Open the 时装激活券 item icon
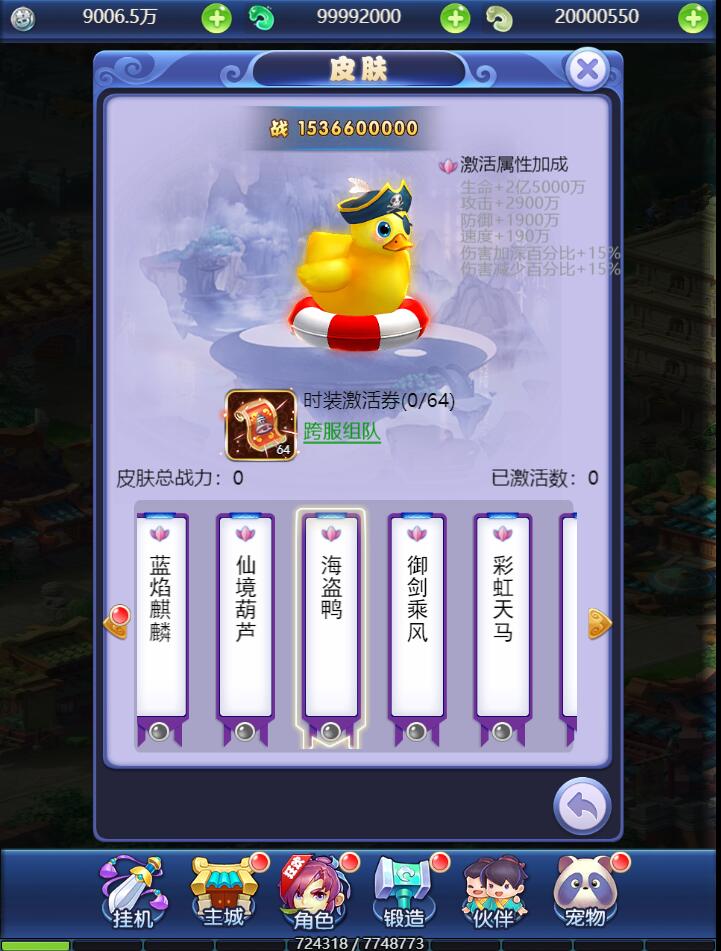Image resolution: width=721 pixels, height=951 pixels. pos(260,424)
